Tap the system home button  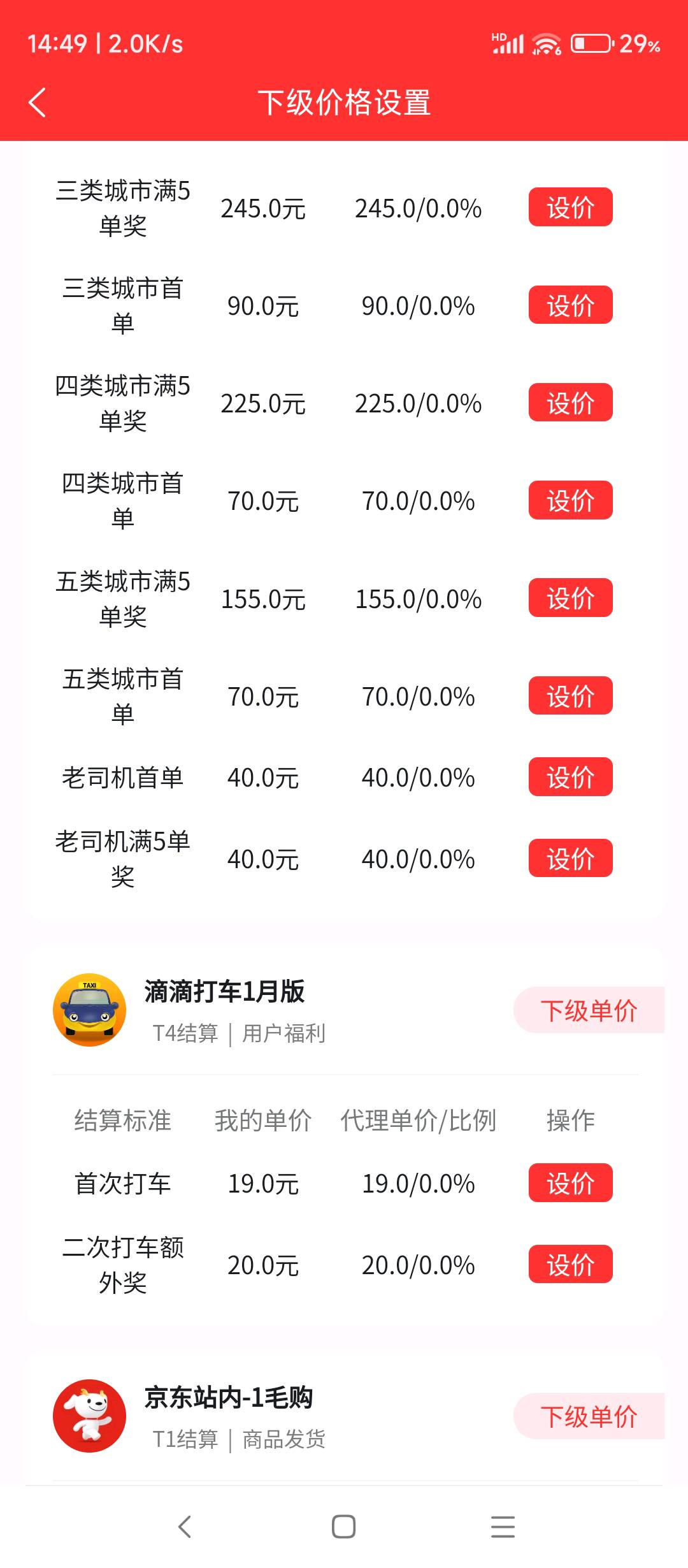[344, 1527]
